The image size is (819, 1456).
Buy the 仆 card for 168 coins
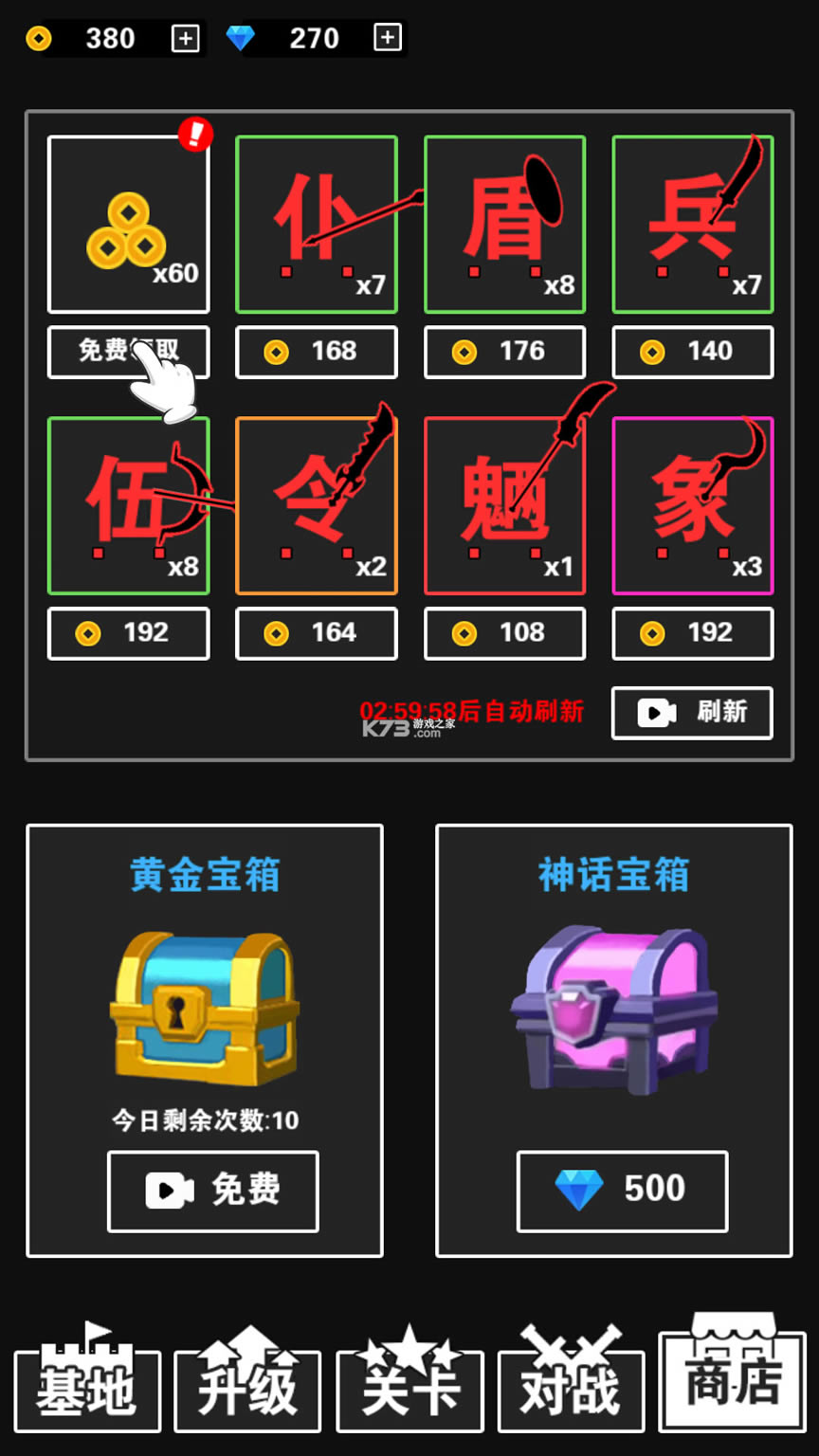pyautogui.click(x=317, y=352)
